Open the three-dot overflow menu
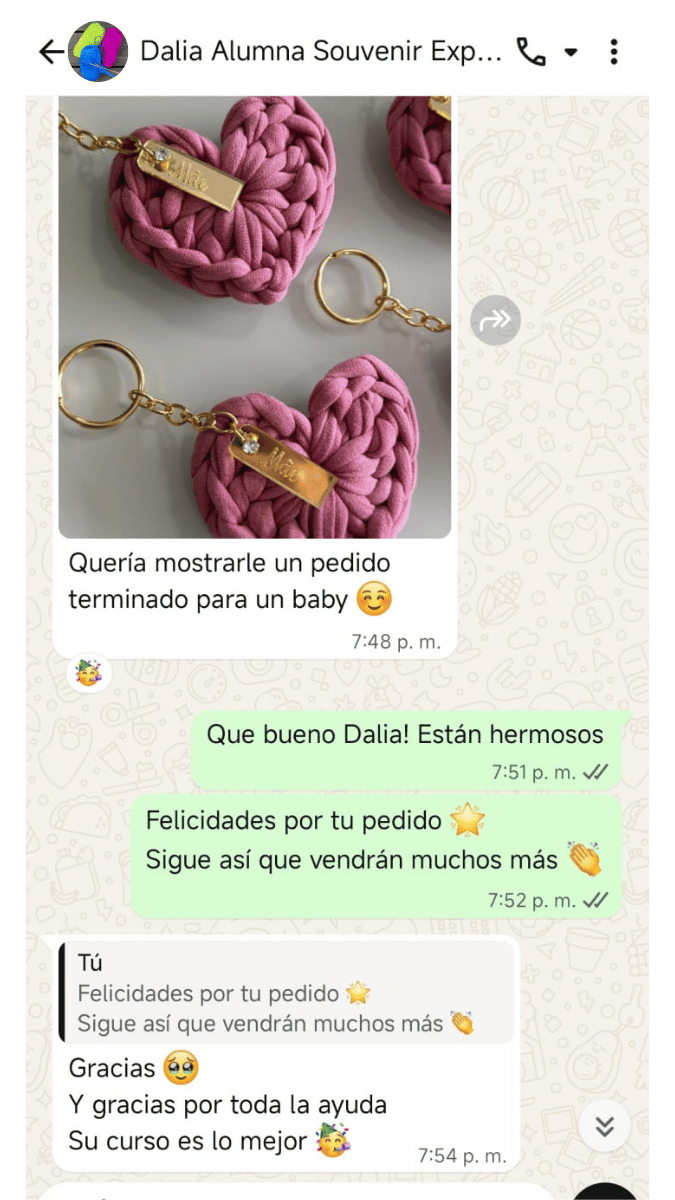Viewport: 675px width, 1200px height. click(x=614, y=52)
